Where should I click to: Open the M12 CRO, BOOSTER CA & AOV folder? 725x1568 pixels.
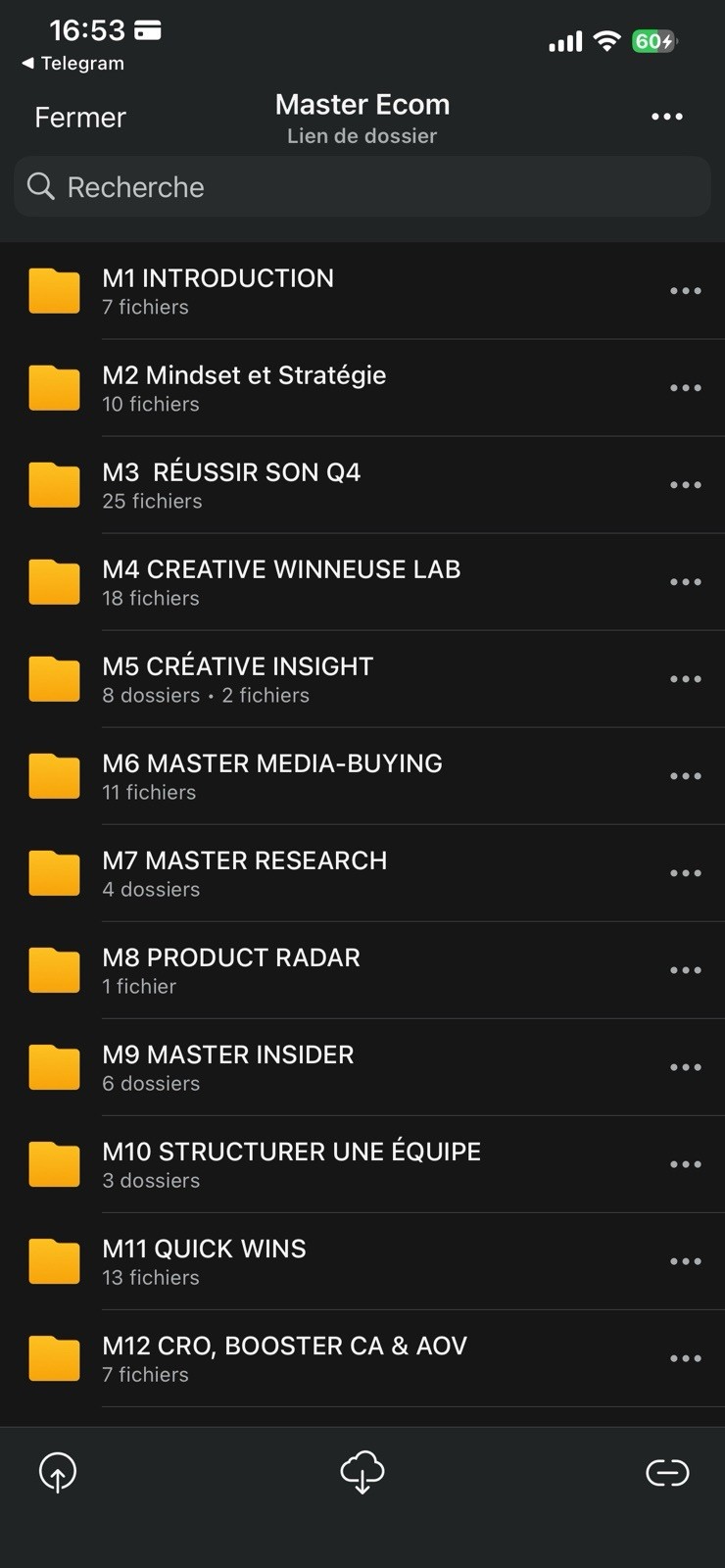tap(284, 1358)
